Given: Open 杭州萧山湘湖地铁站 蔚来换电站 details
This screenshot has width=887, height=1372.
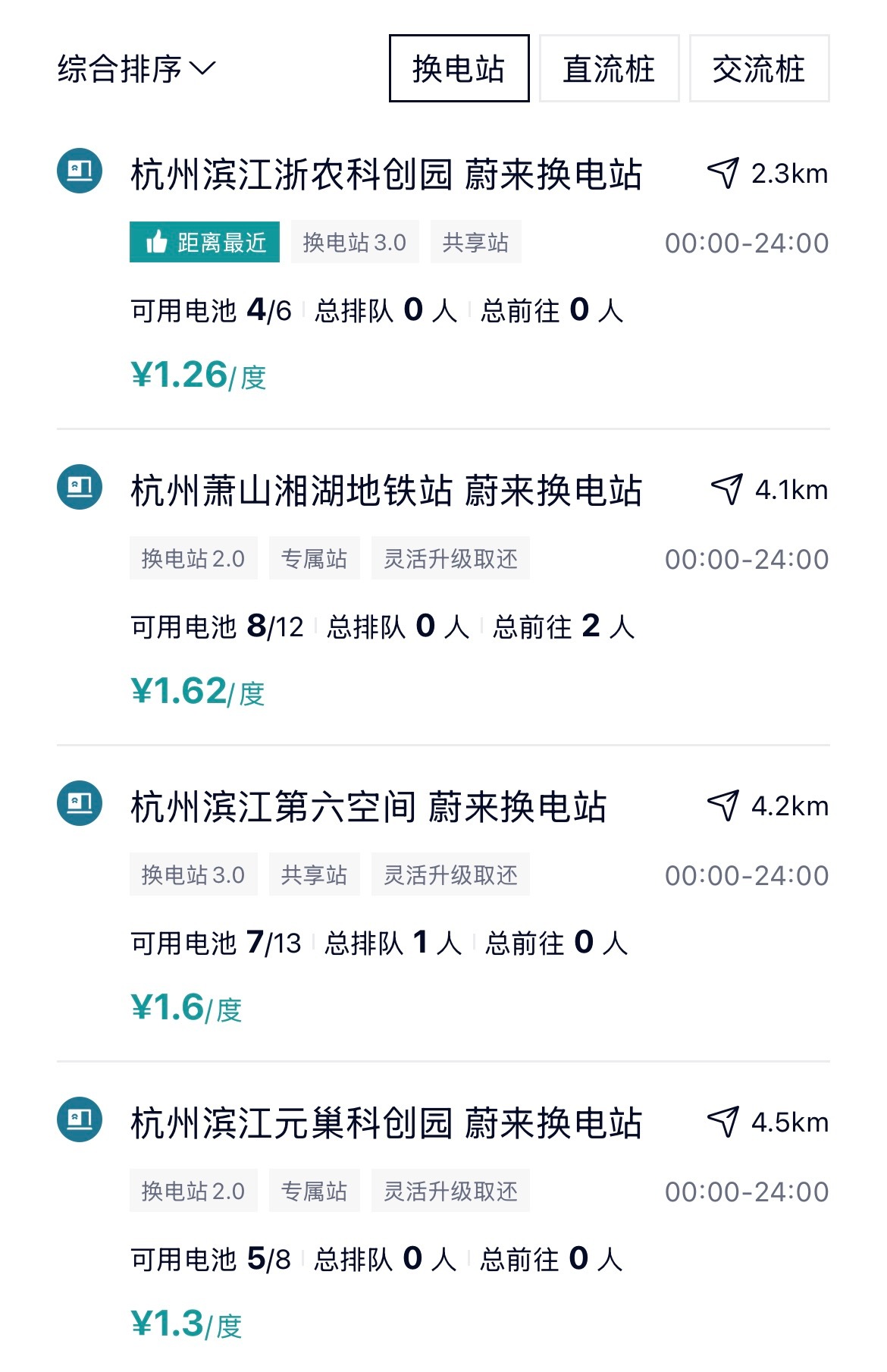Looking at the screenshot, I should tap(386, 491).
